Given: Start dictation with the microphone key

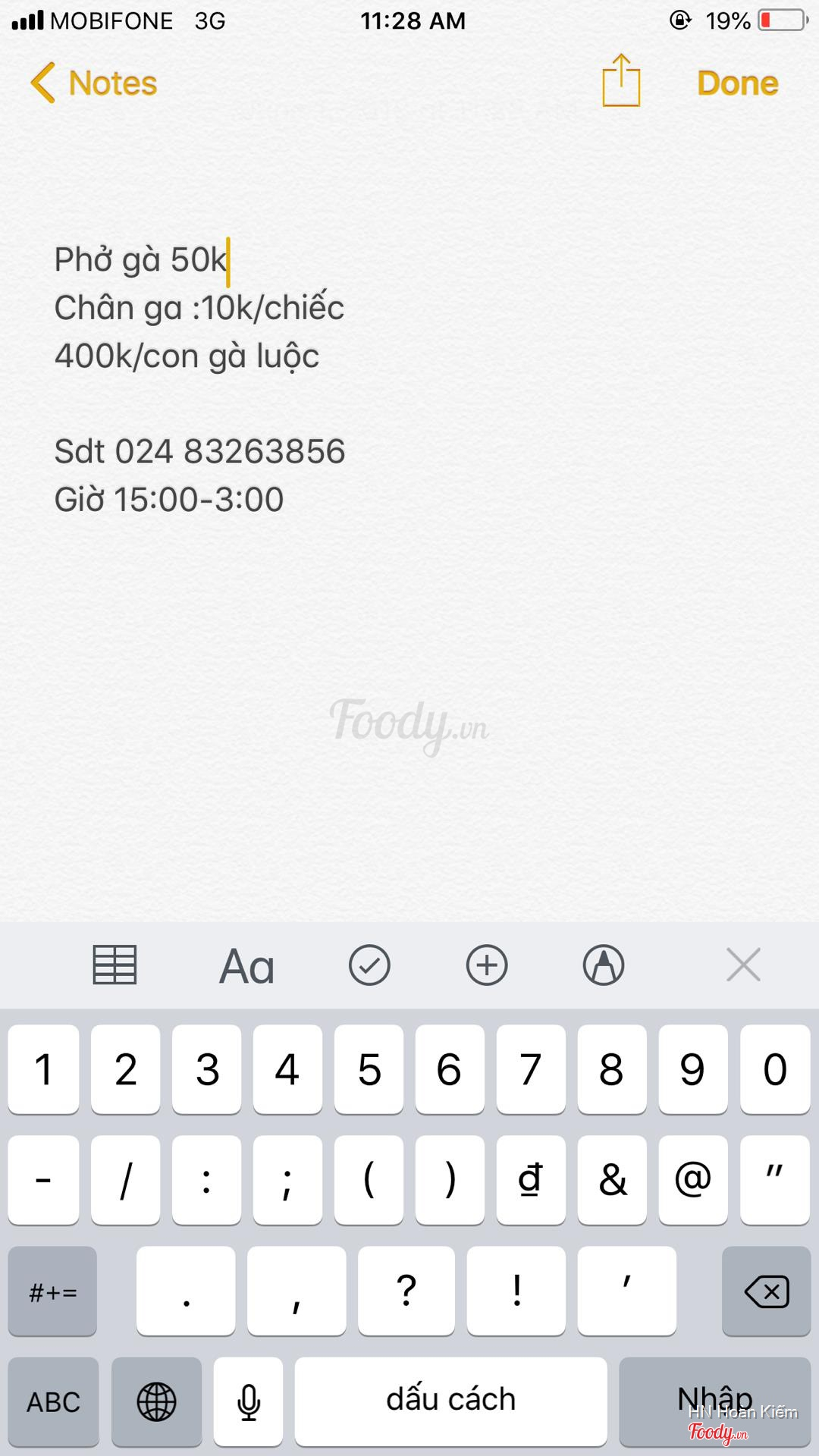Looking at the screenshot, I should coord(248,1401).
